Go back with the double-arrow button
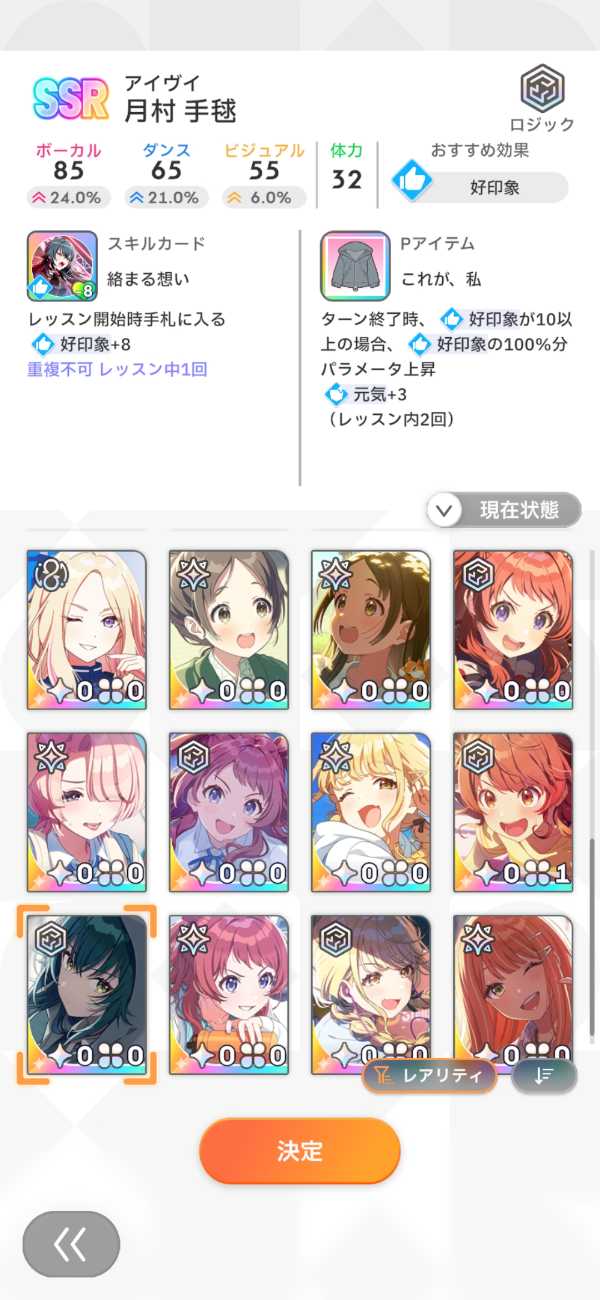 71,1244
